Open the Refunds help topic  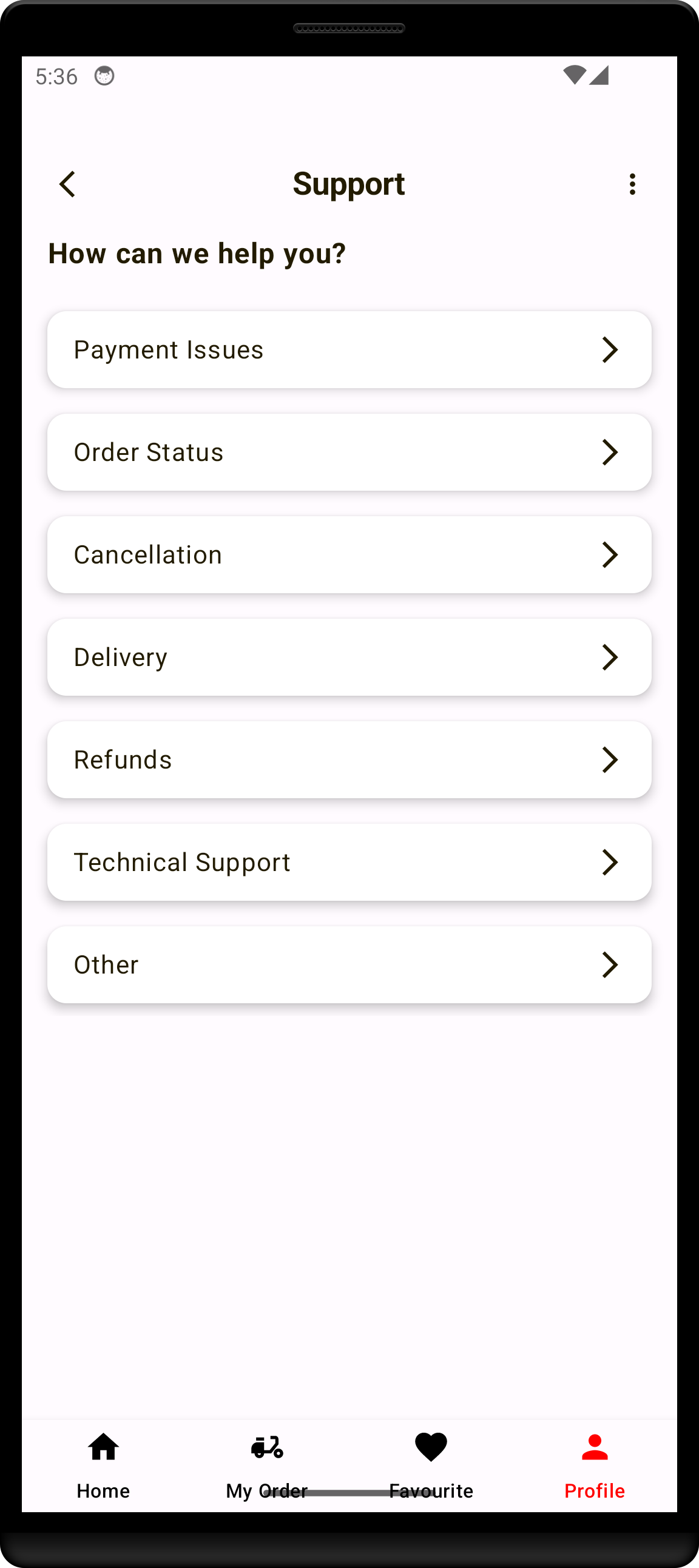(349, 759)
